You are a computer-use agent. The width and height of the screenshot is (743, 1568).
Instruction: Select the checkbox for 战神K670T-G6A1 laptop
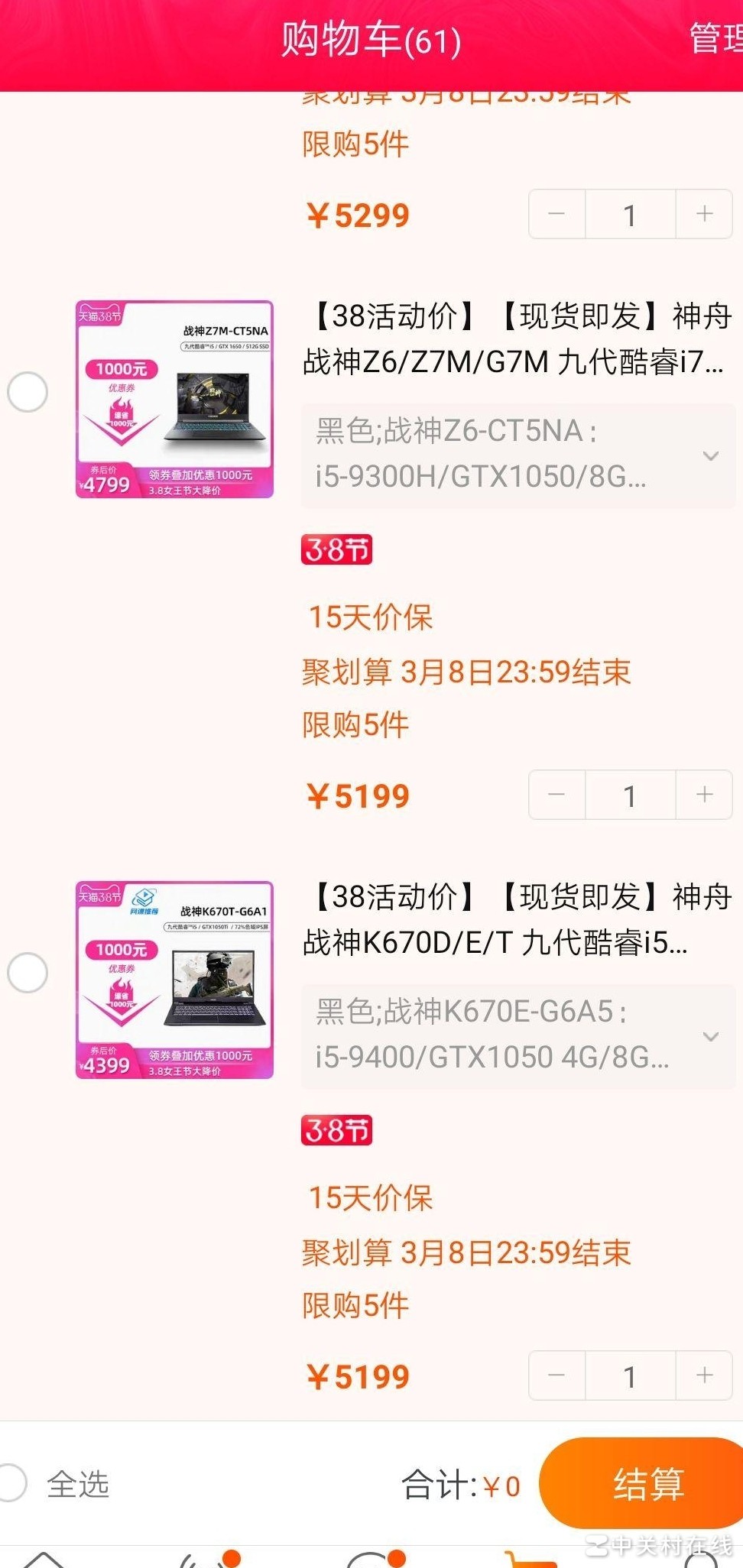[x=28, y=973]
